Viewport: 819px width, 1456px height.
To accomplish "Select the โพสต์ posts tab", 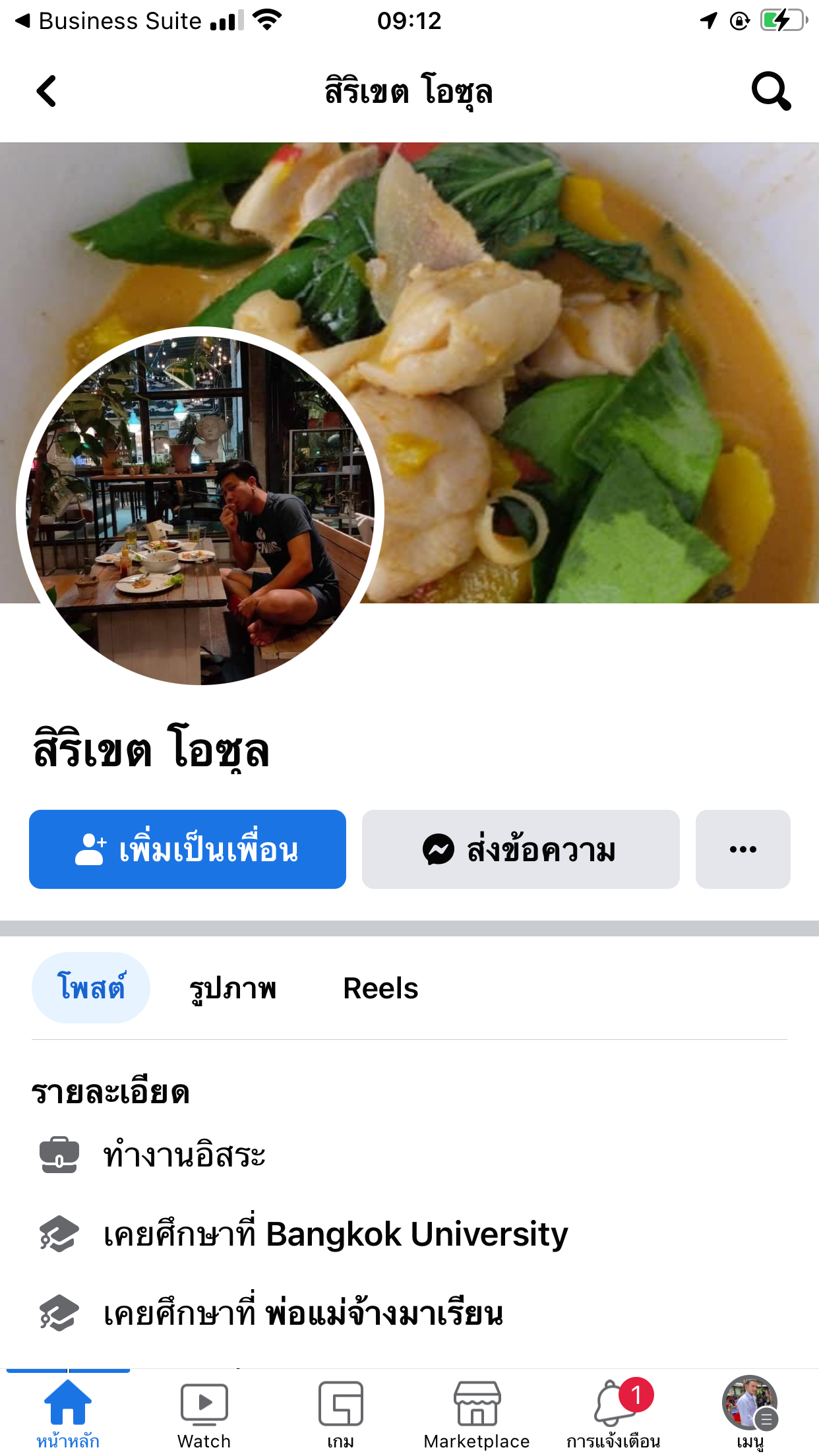I will point(91,988).
